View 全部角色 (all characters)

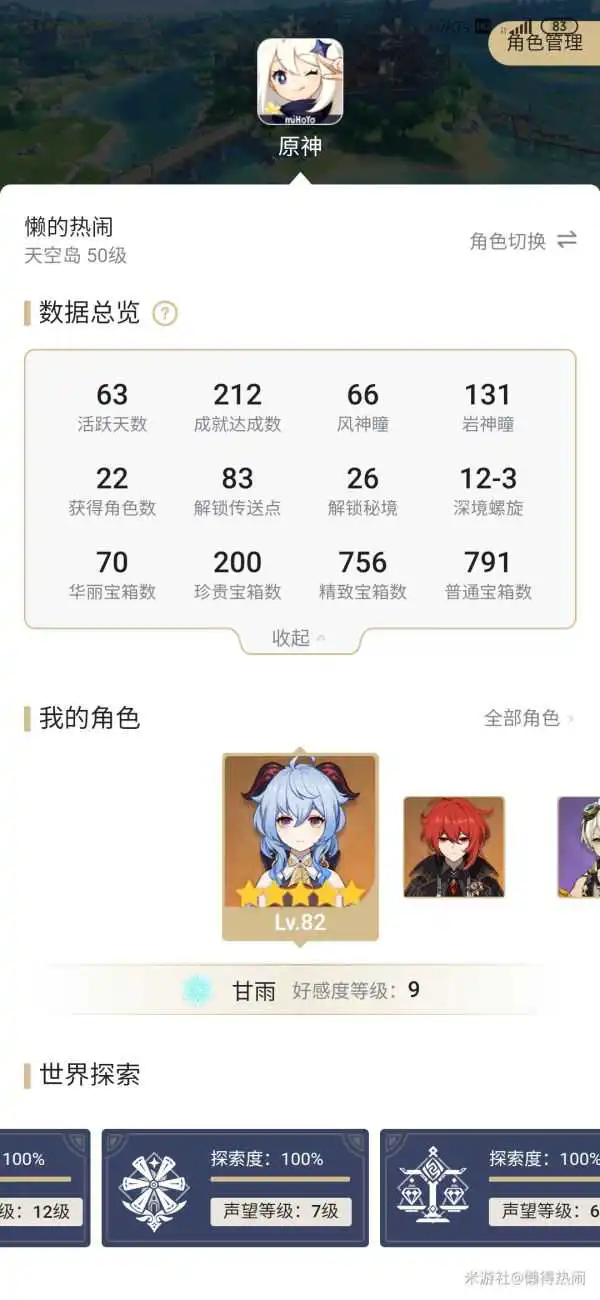[x=529, y=718]
